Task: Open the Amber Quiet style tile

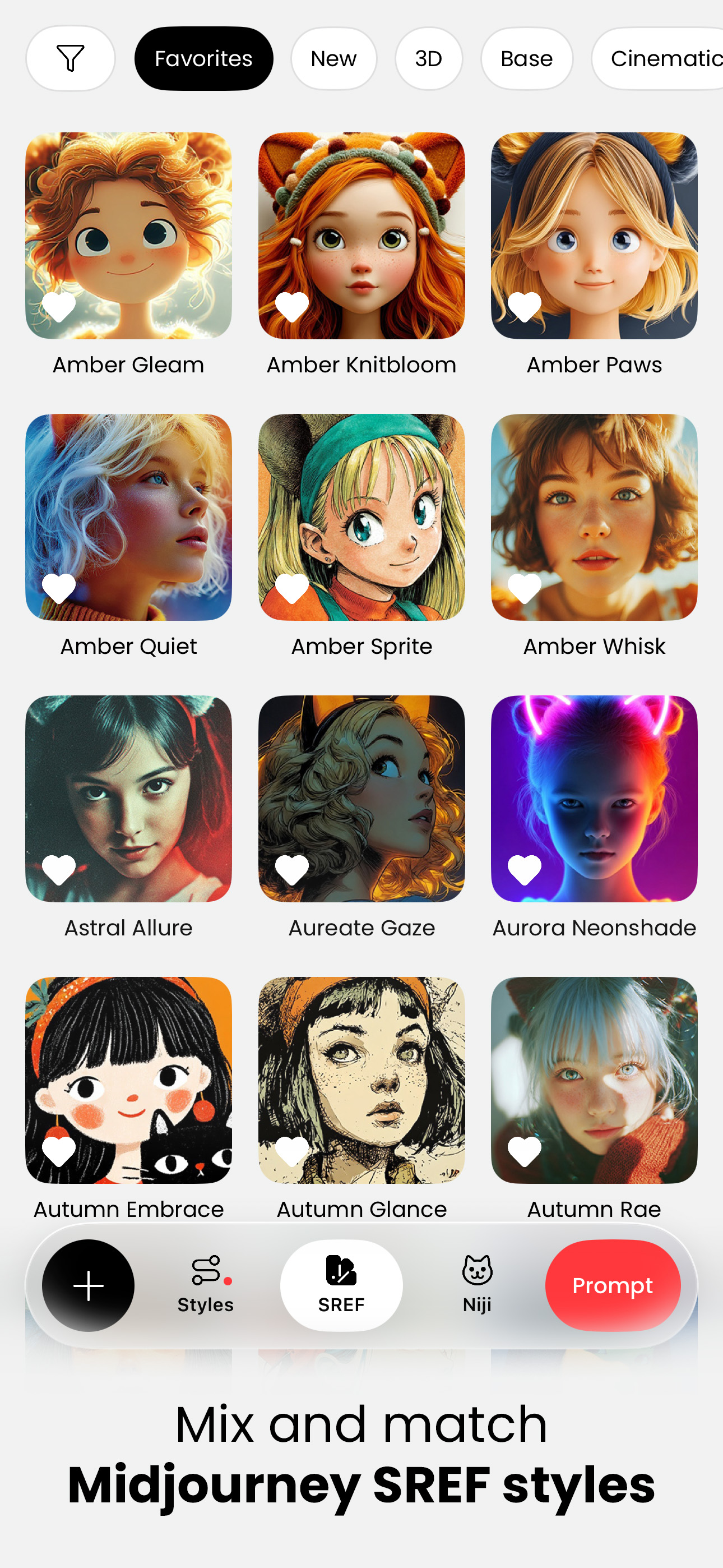Action: [x=128, y=517]
